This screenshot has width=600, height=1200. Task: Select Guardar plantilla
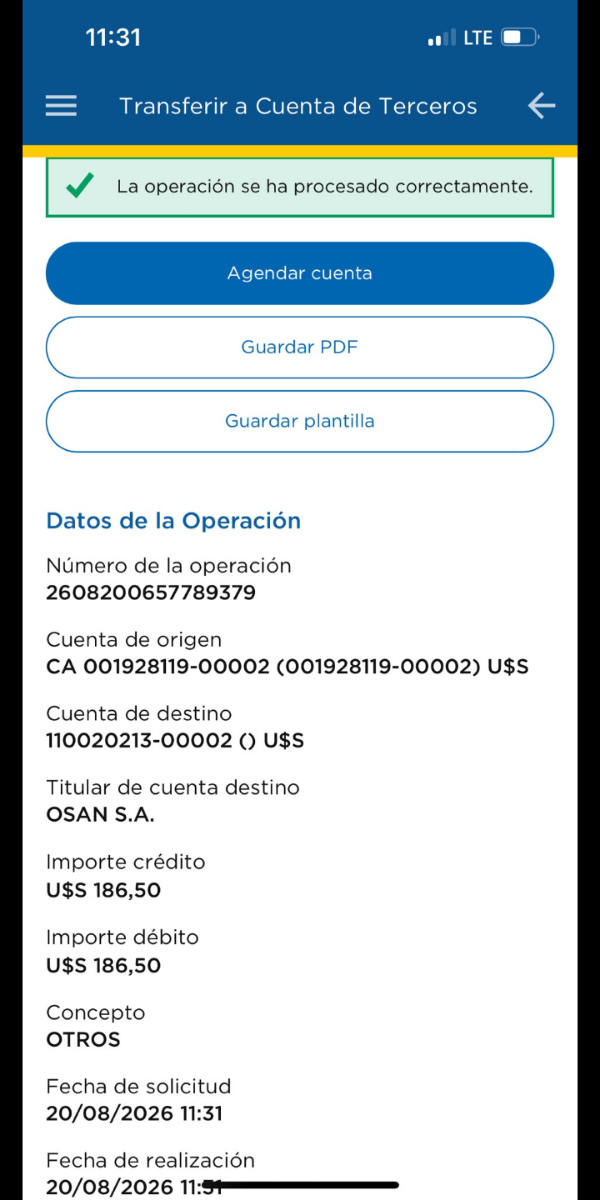click(300, 421)
